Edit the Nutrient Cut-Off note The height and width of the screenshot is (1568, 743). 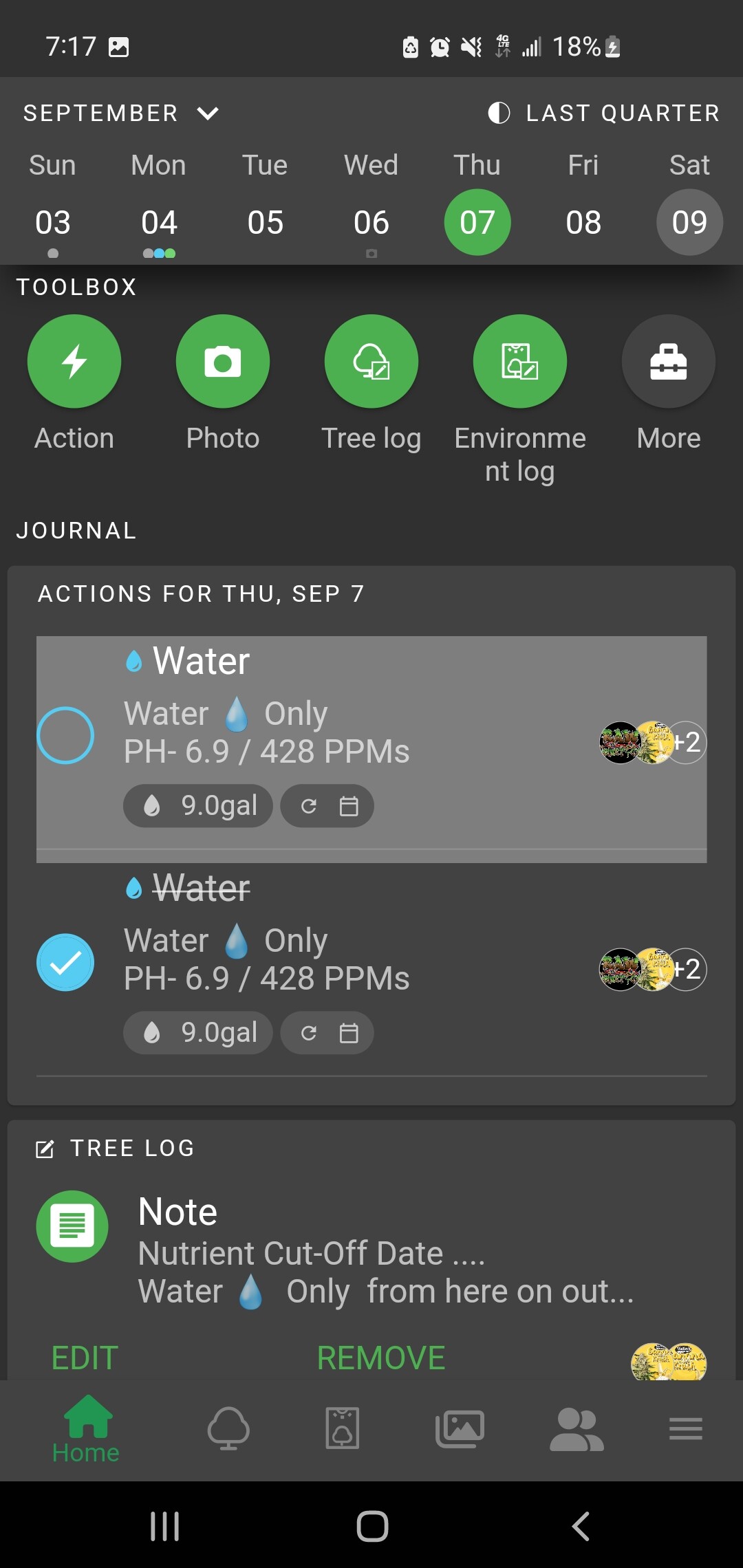point(85,1358)
